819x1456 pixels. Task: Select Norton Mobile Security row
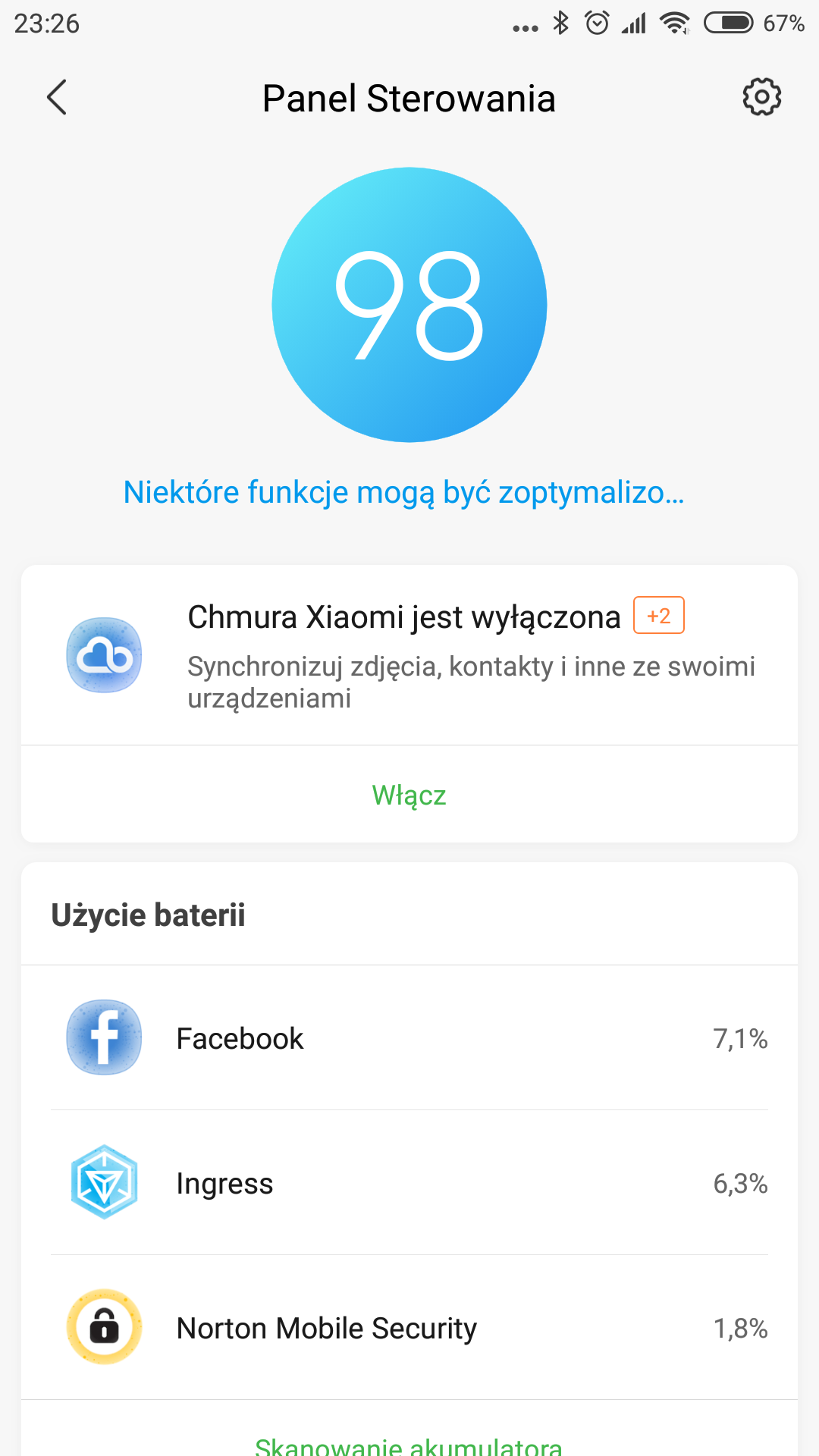pos(409,1328)
